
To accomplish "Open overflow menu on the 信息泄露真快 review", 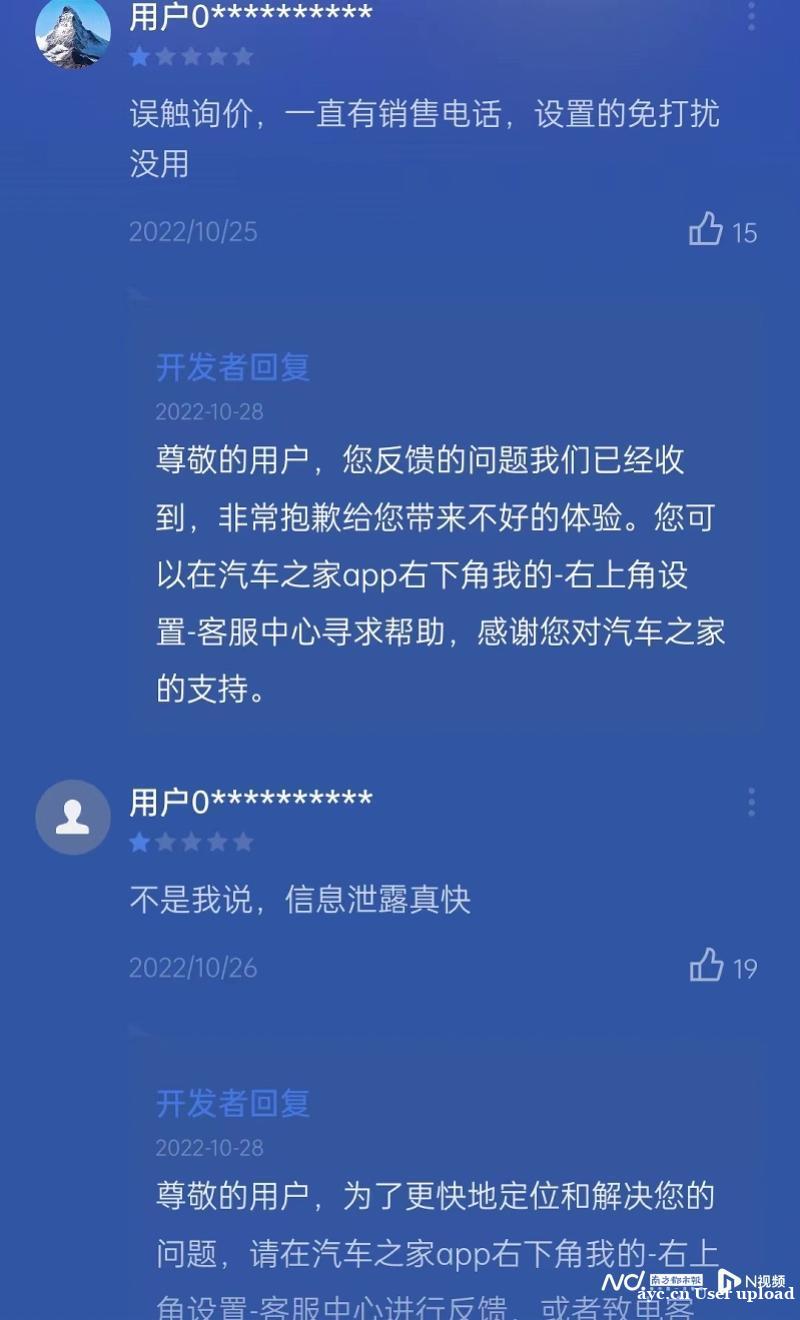I will 751,801.
